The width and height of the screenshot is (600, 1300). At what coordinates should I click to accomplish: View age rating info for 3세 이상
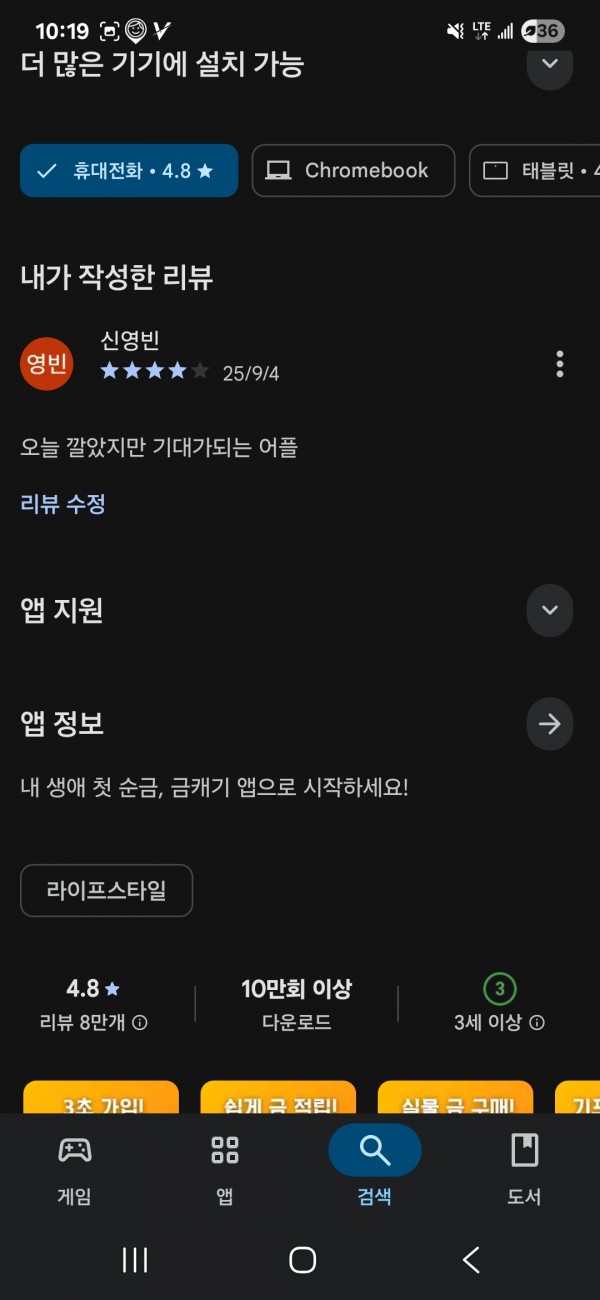pos(537,1023)
